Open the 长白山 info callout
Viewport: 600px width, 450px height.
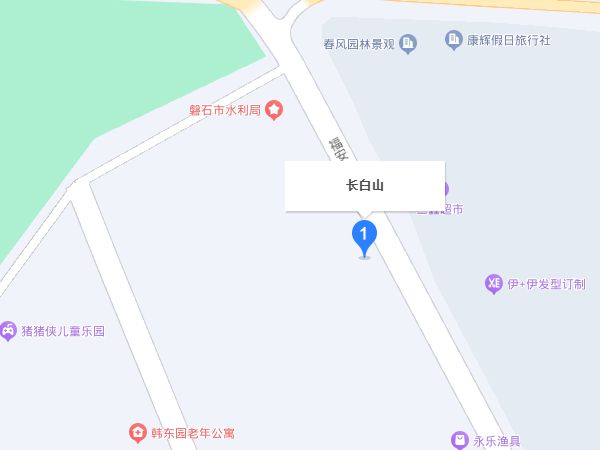[364, 185]
